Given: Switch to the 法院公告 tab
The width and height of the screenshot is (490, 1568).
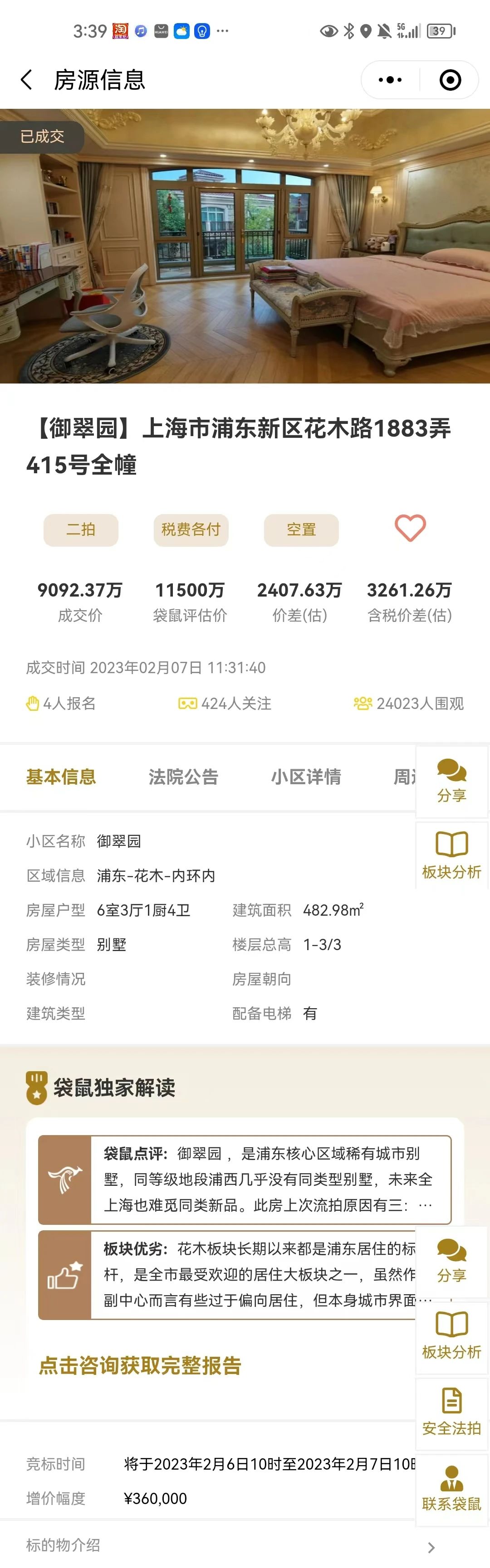Looking at the screenshot, I should coord(183,777).
